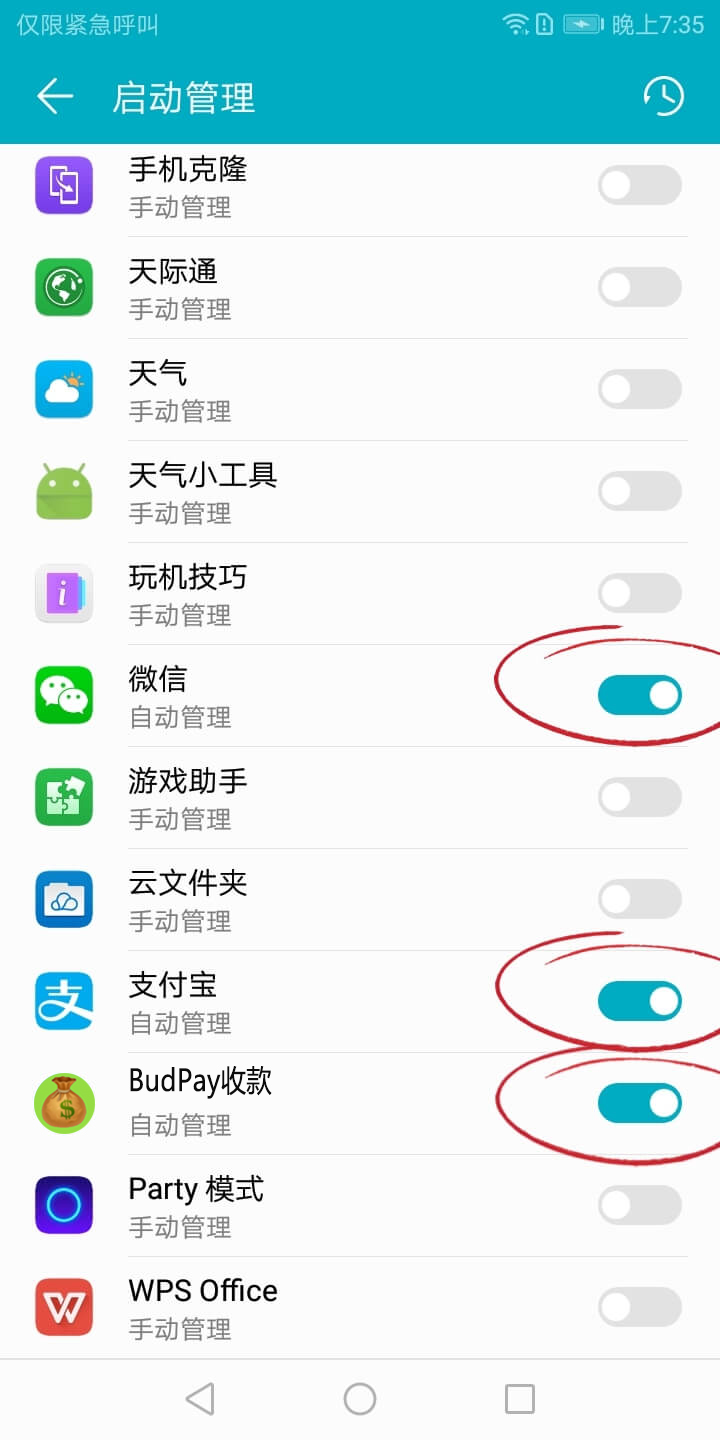Disable the BudPay收款 switch
Viewport: 720px width, 1440px height.
(x=639, y=1103)
